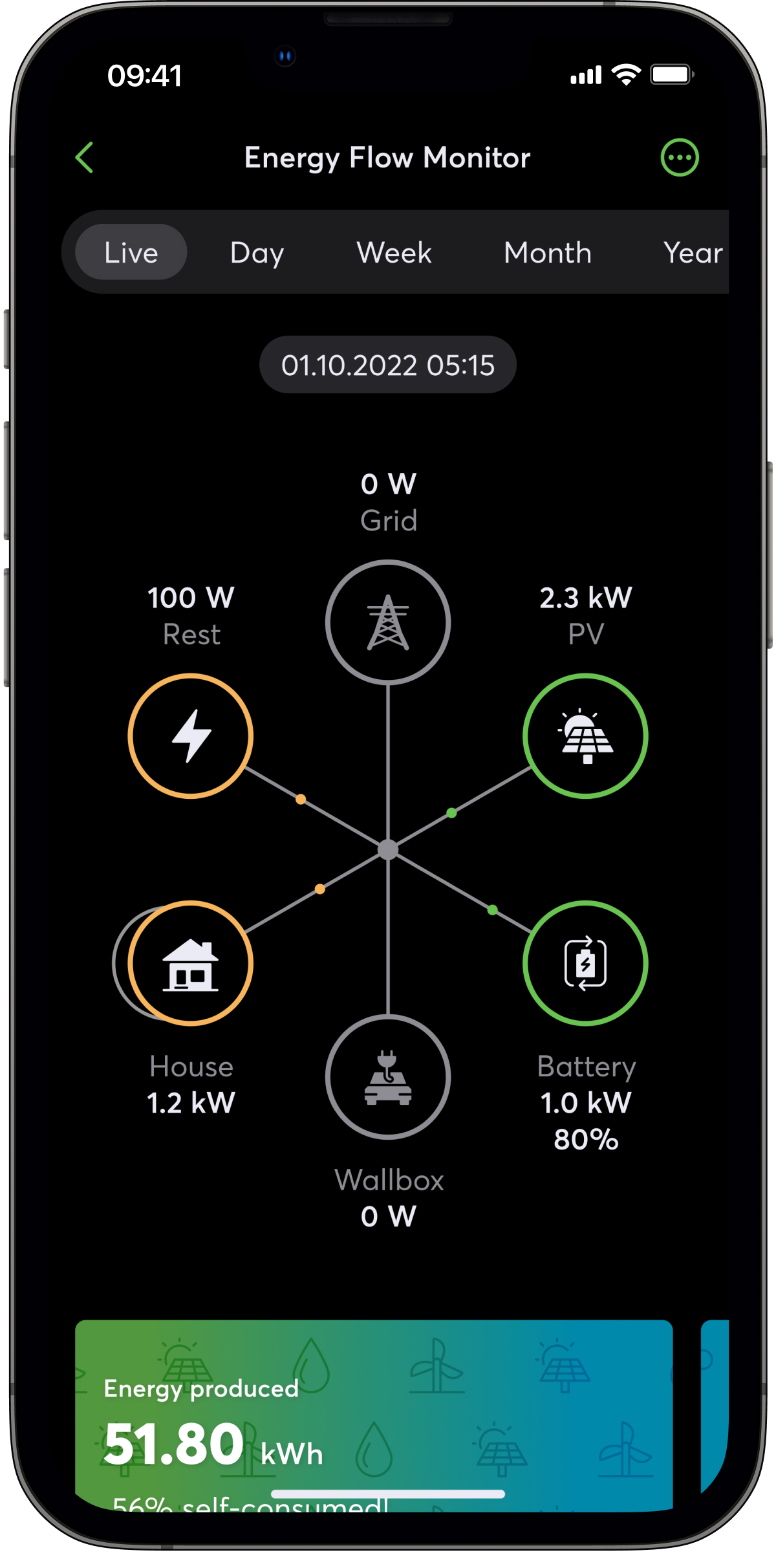Open the PV solar node
The image size is (776, 1568).
(585, 736)
